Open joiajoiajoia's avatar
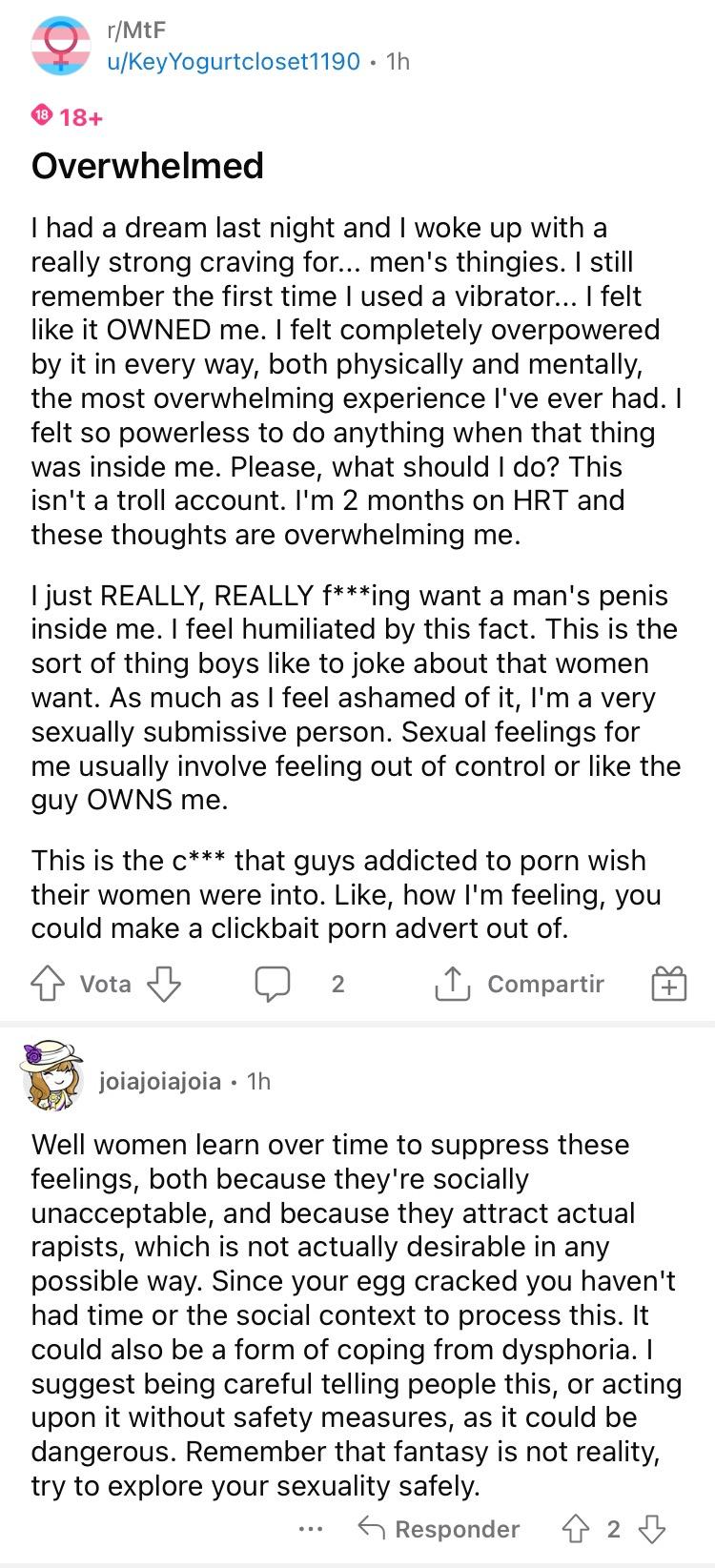Viewport: 715px width, 1568px height. point(52,1076)
